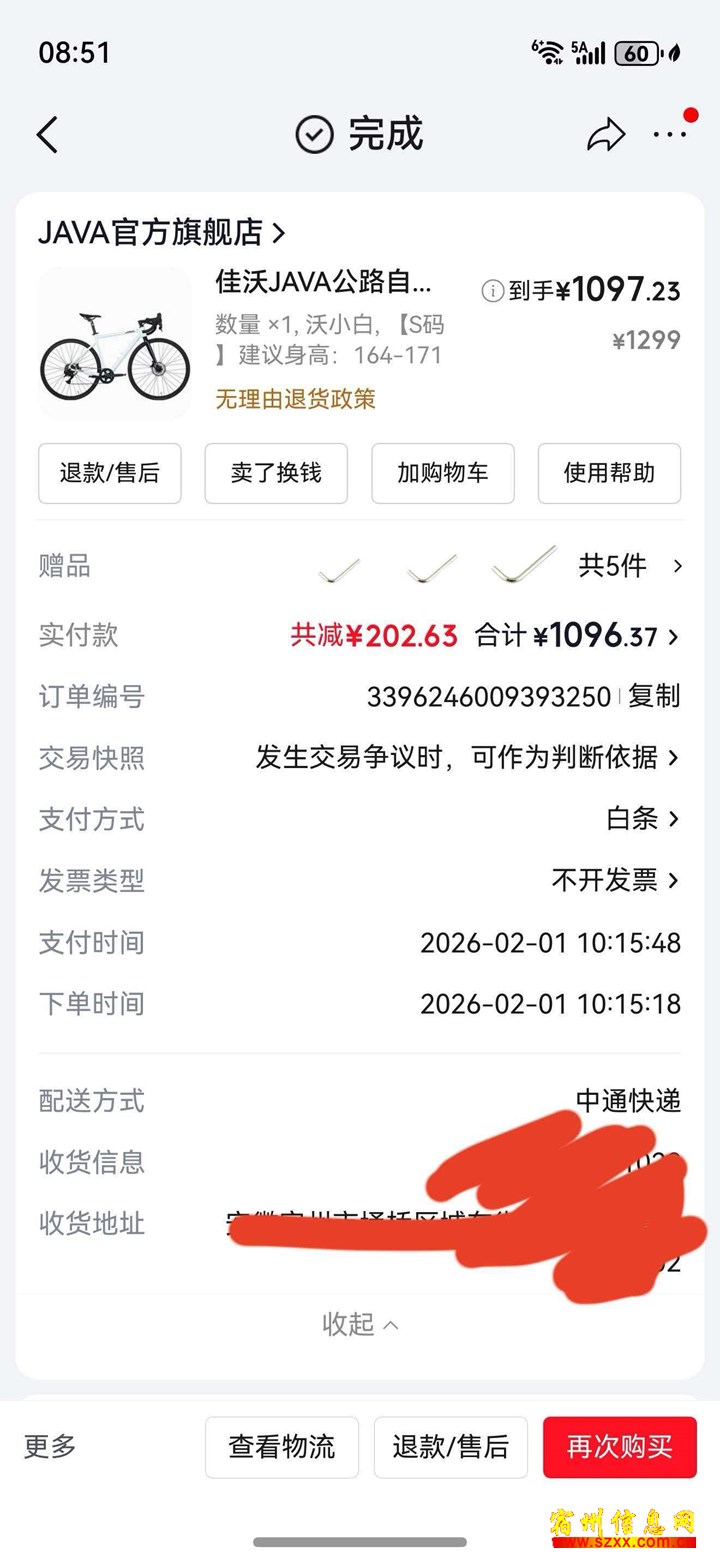The height and width of the screenshot is (1558, 720).
Task: Open 使用帮助 for this product
Action: coord(609,473)
